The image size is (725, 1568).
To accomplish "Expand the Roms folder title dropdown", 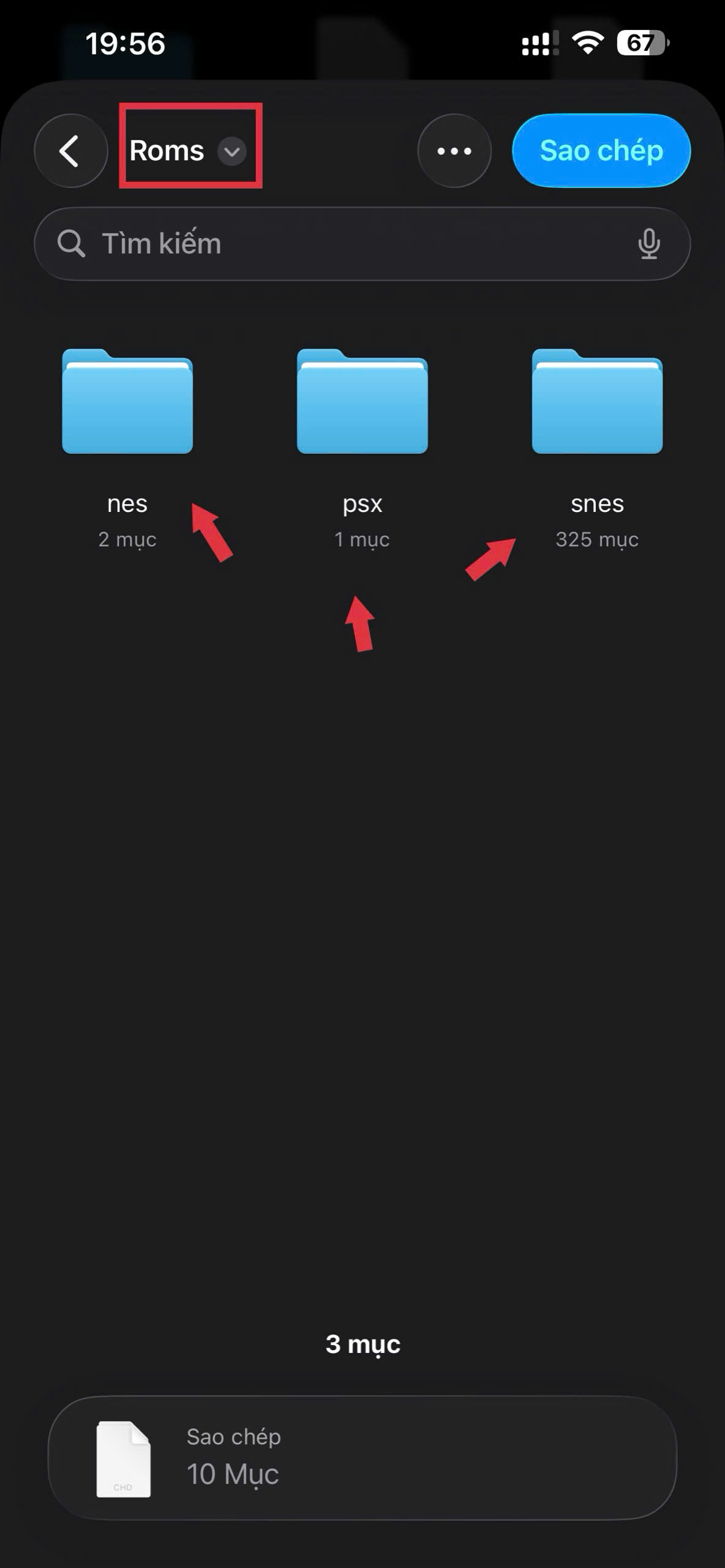I will (x=231, y=151).
